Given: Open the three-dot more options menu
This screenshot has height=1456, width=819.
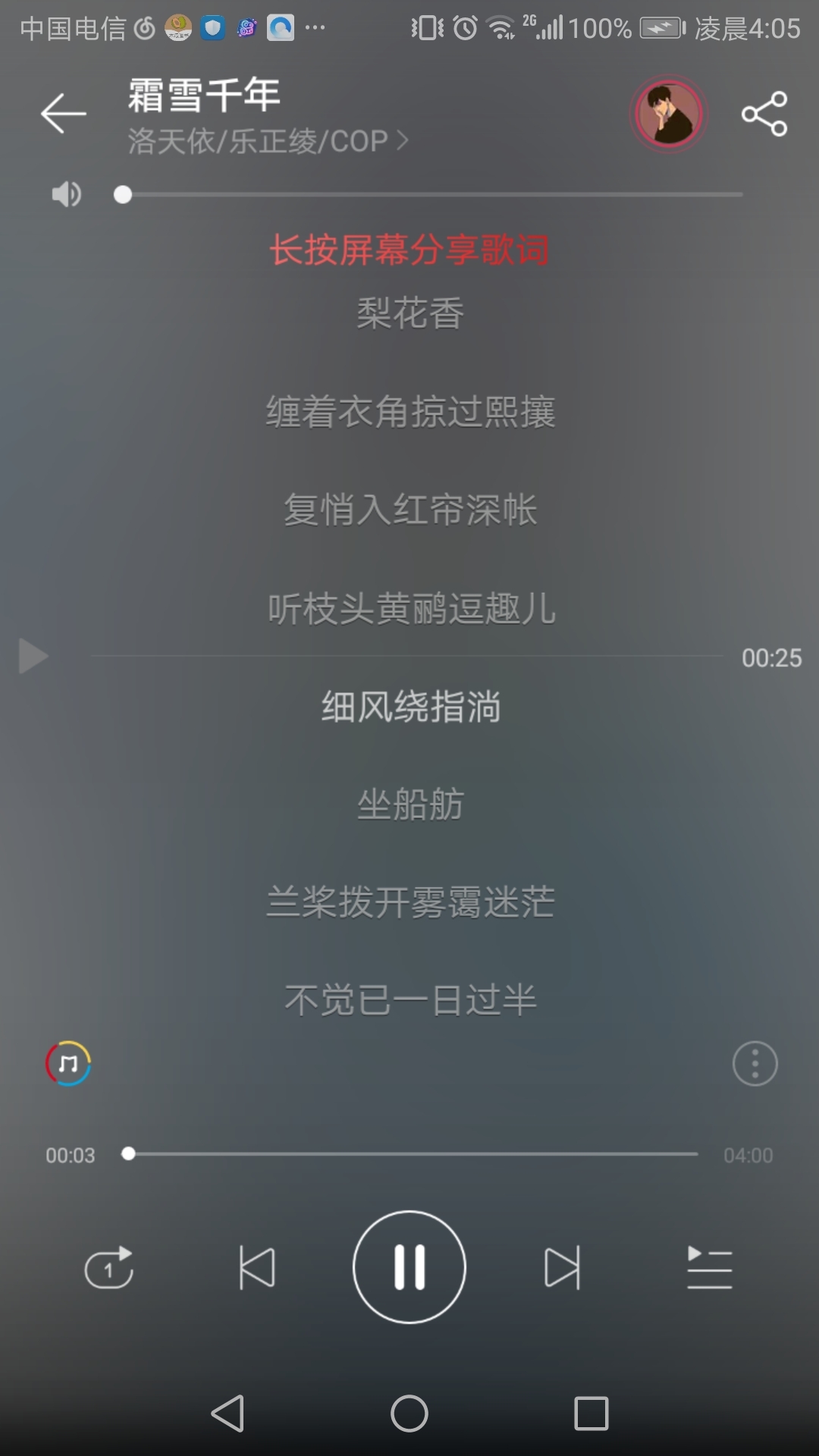Looking at the screenshot, I should 755,1064.
